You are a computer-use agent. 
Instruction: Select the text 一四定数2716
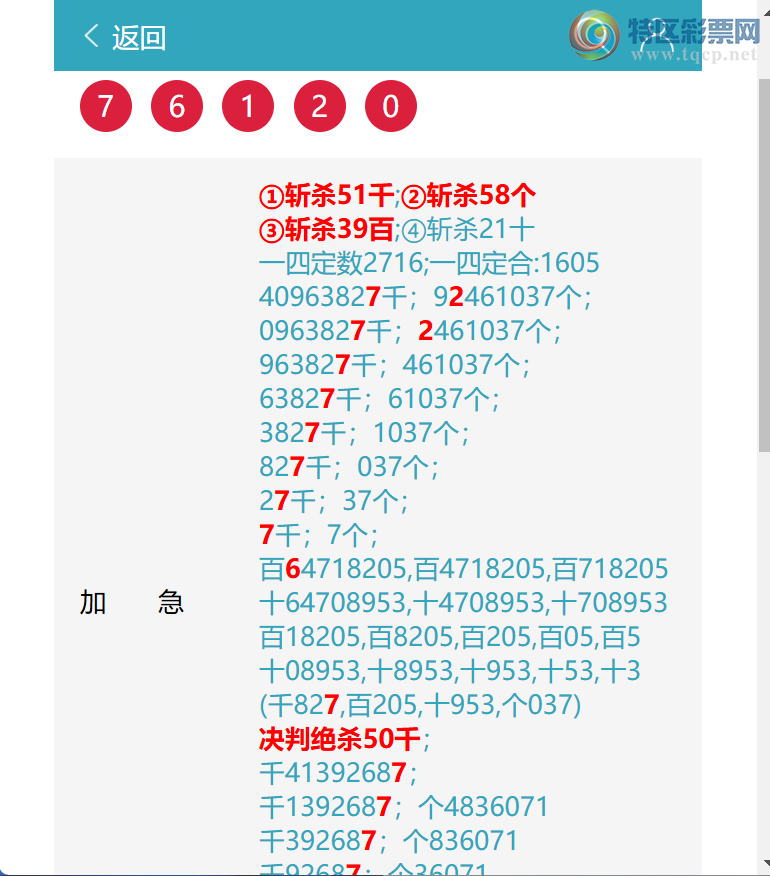[x=330, y=263]
